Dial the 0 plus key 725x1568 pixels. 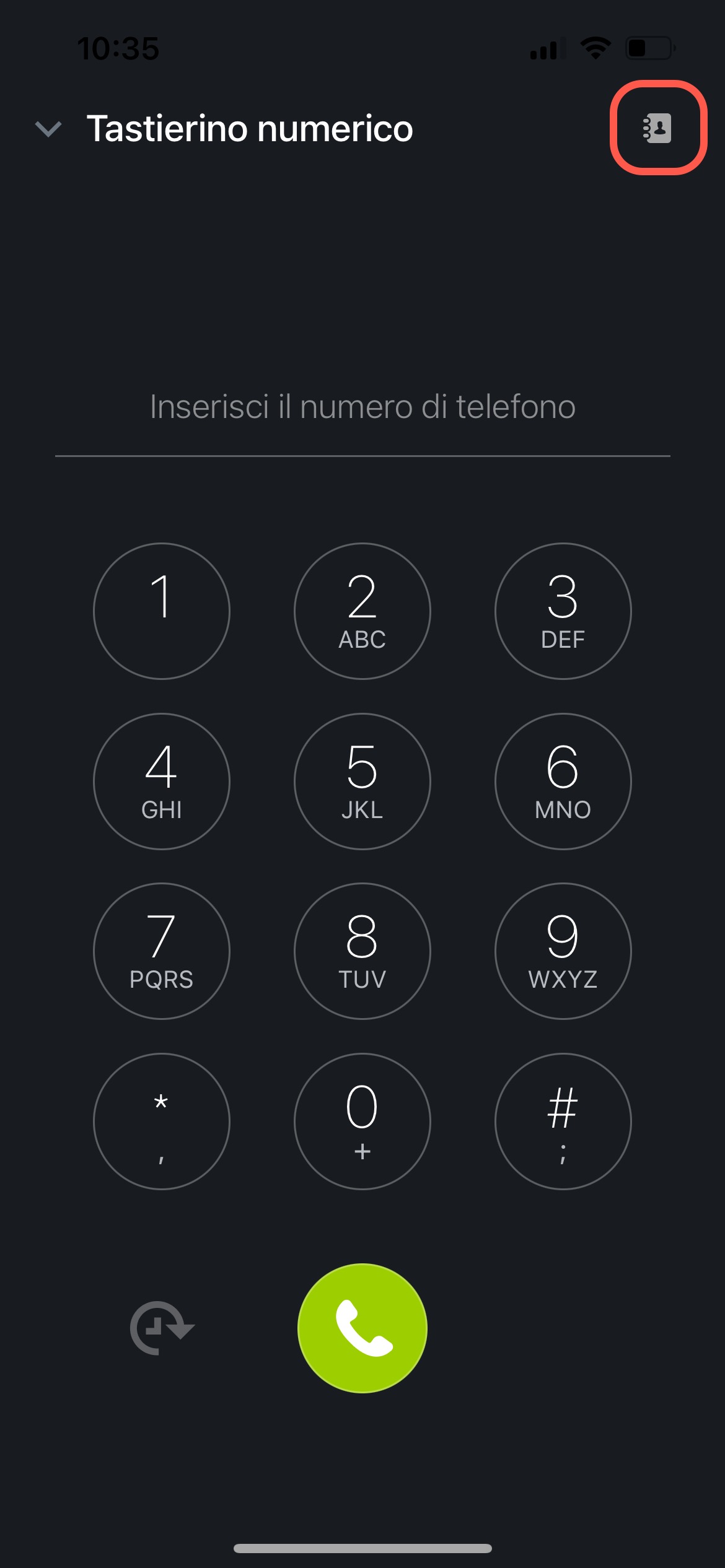pyautogui.click(x=362, y=1122)
